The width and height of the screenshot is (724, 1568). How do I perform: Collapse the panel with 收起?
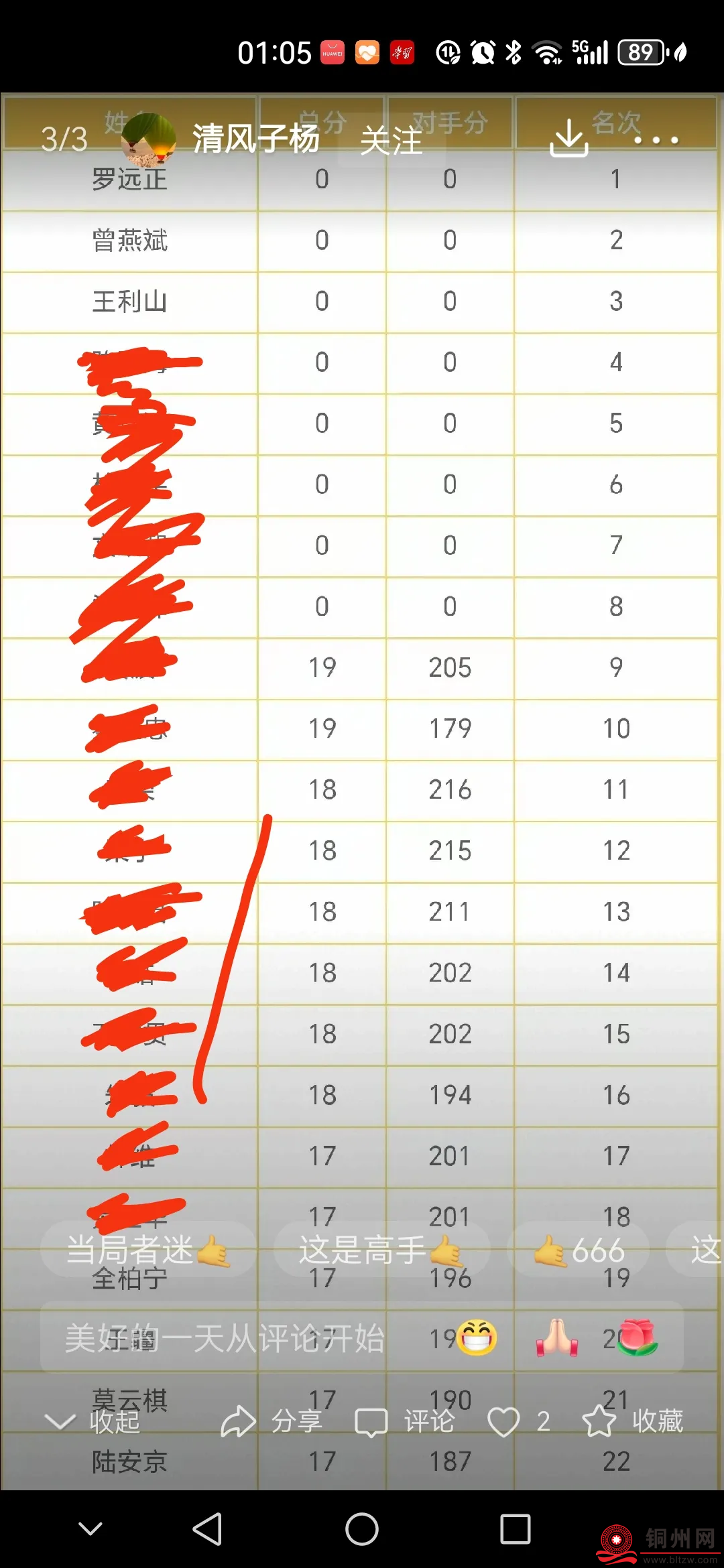coord(93,1421)
